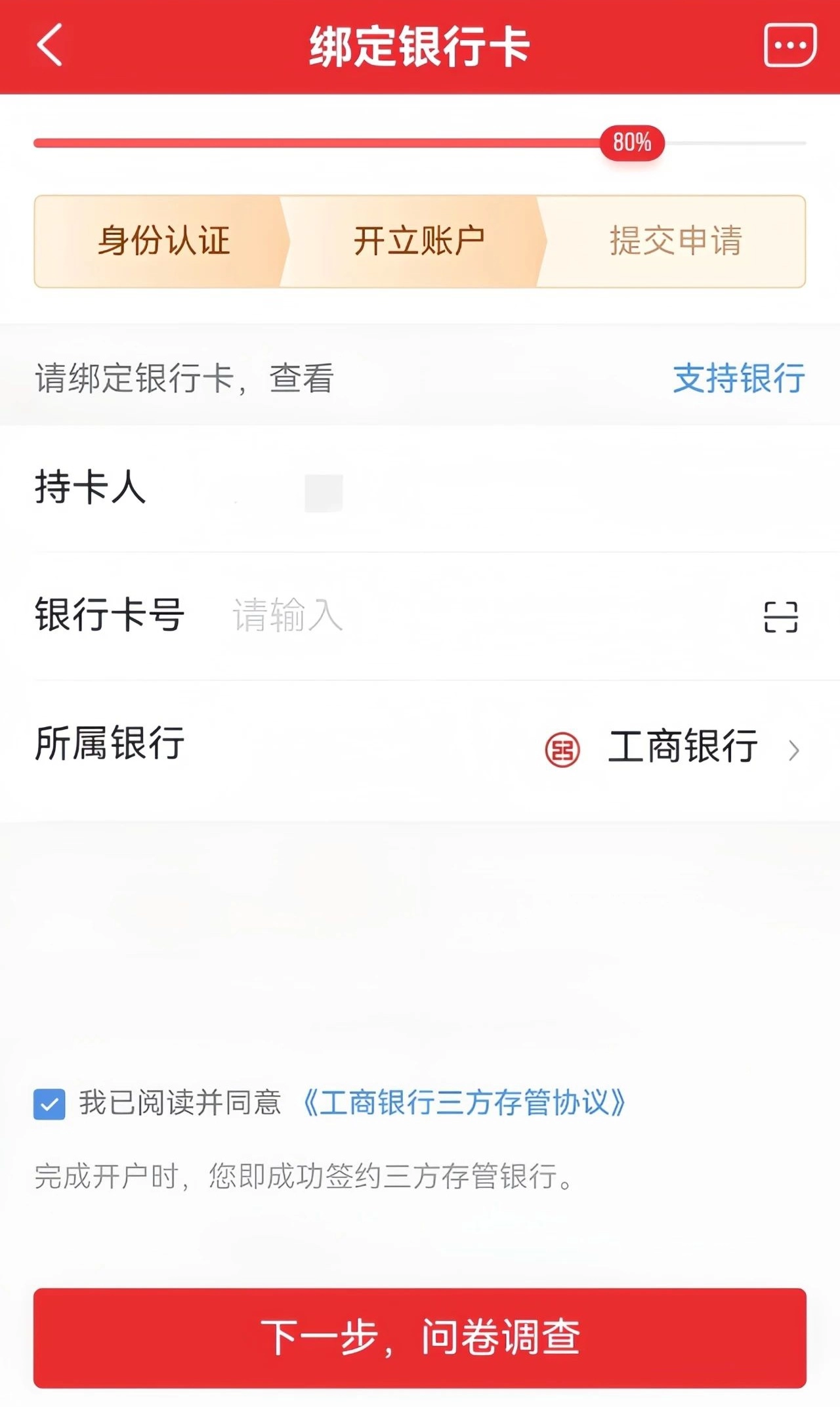
Task: View the 支持银行 list
Action: 738,378
